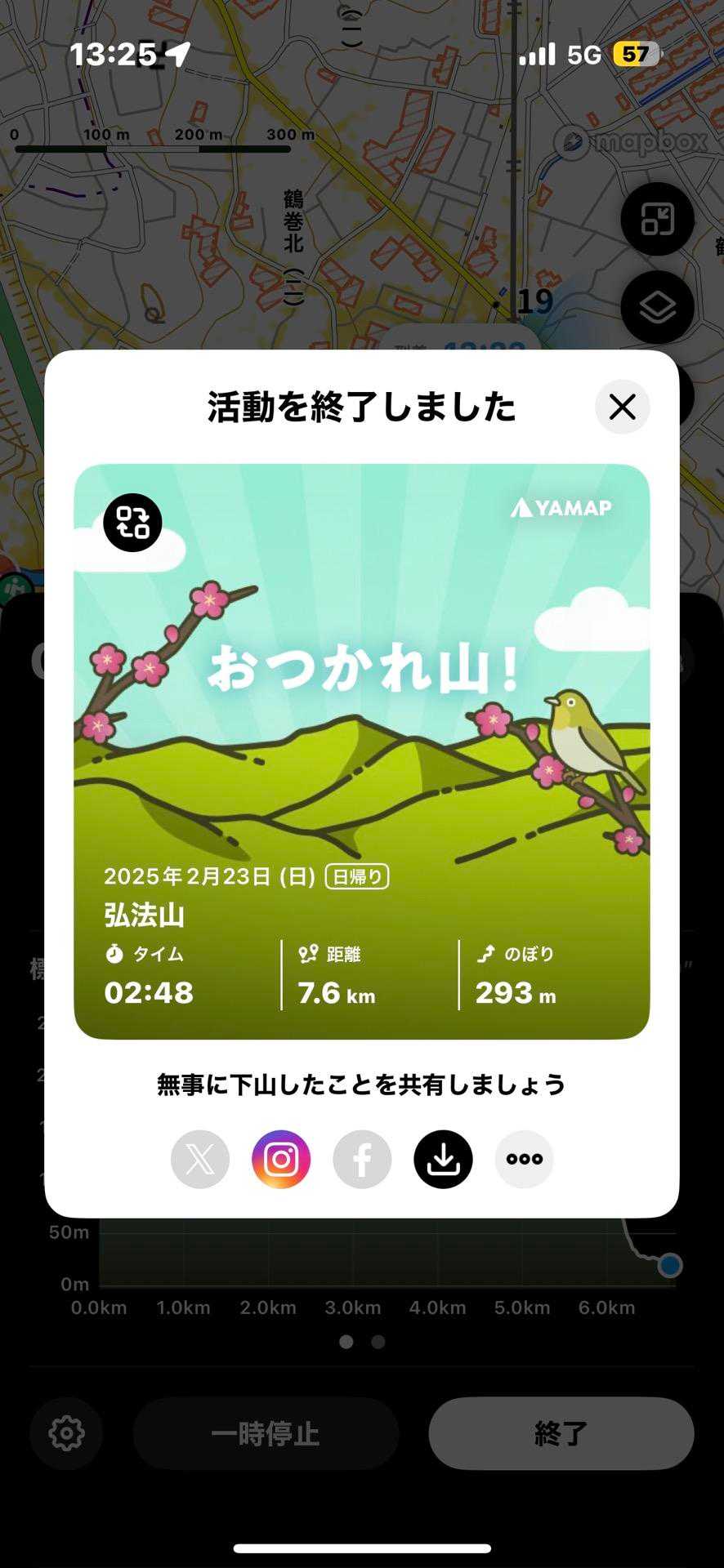Switch the share card design

pos(132,523)
